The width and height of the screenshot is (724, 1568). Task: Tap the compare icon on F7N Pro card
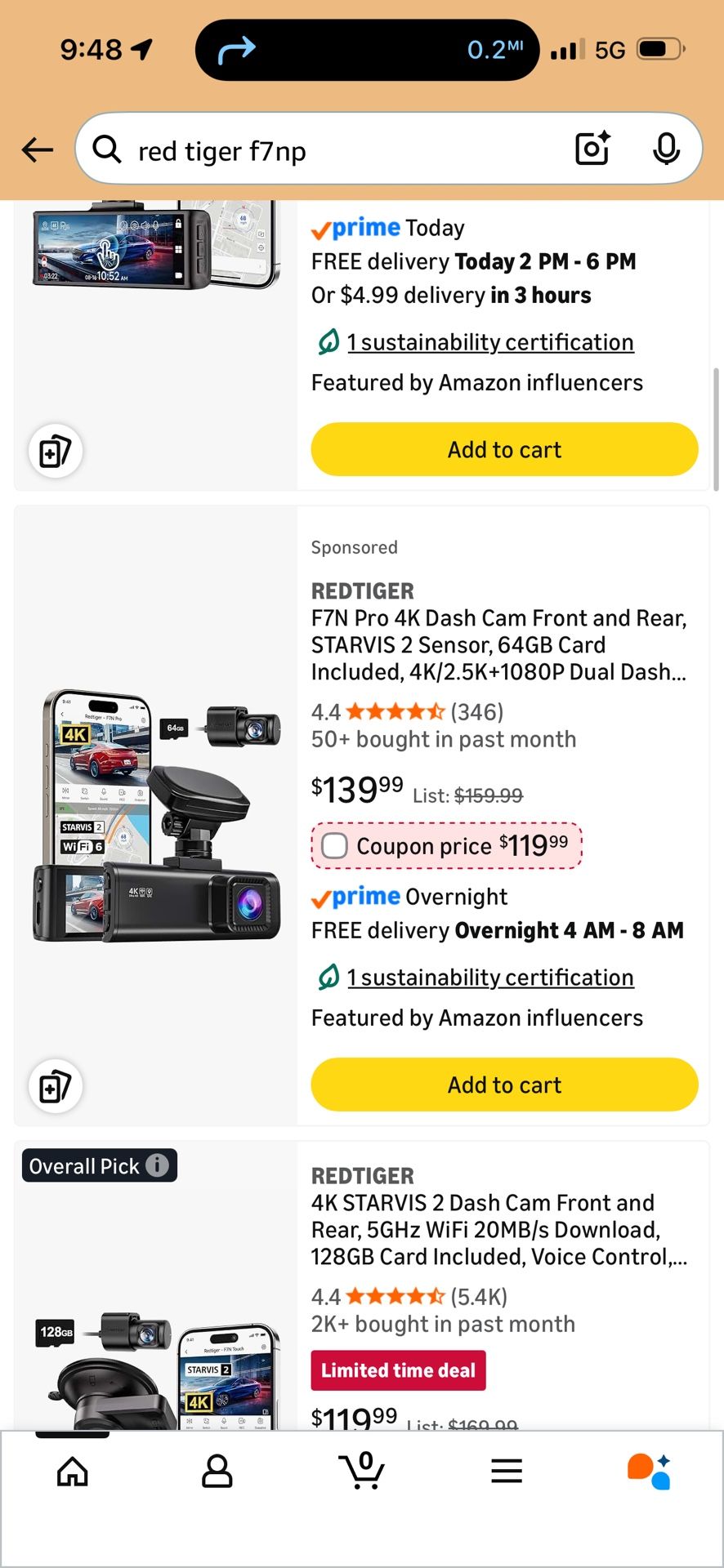click(56, 1086)
